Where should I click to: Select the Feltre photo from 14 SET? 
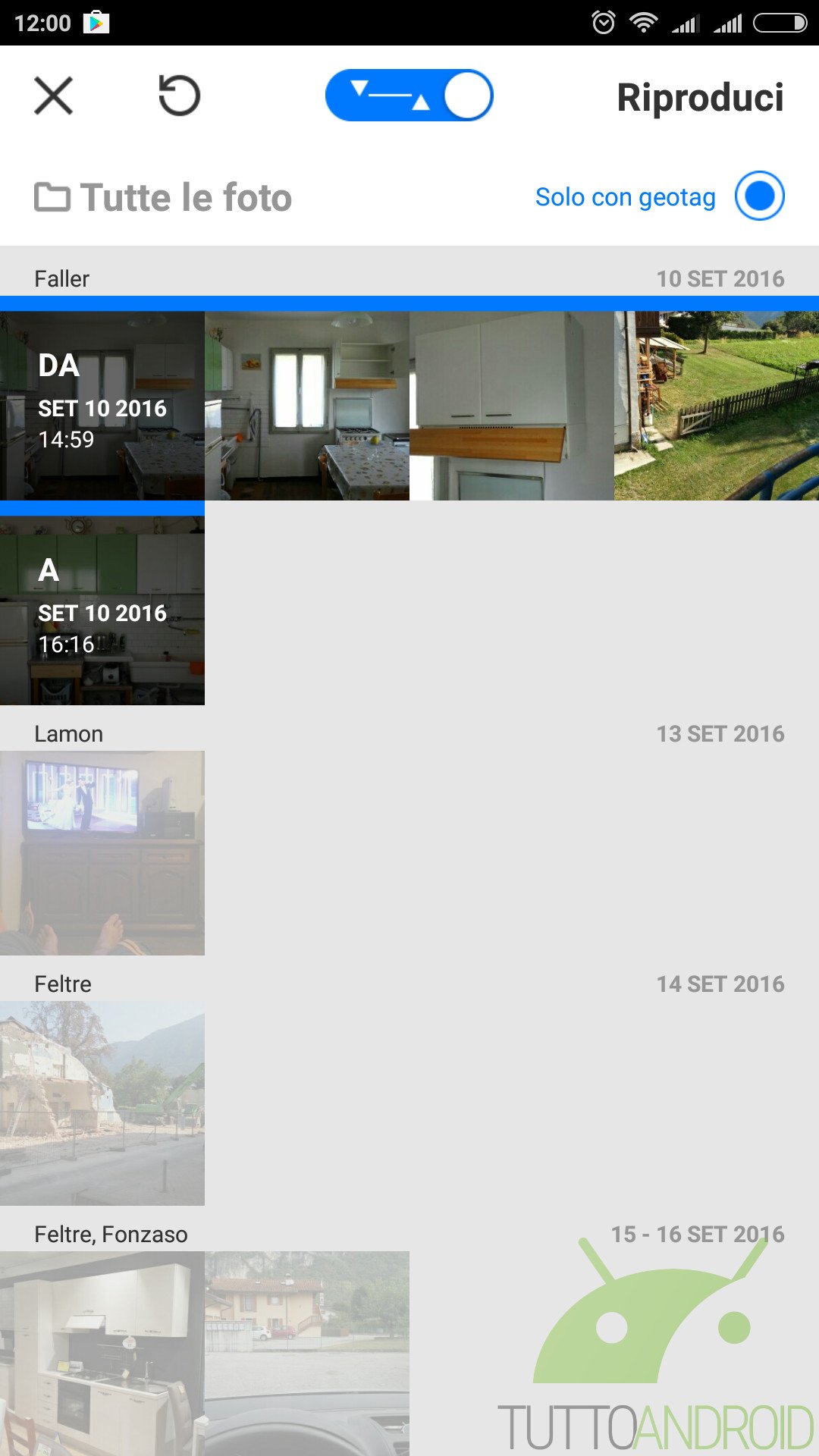(102, 1103)
